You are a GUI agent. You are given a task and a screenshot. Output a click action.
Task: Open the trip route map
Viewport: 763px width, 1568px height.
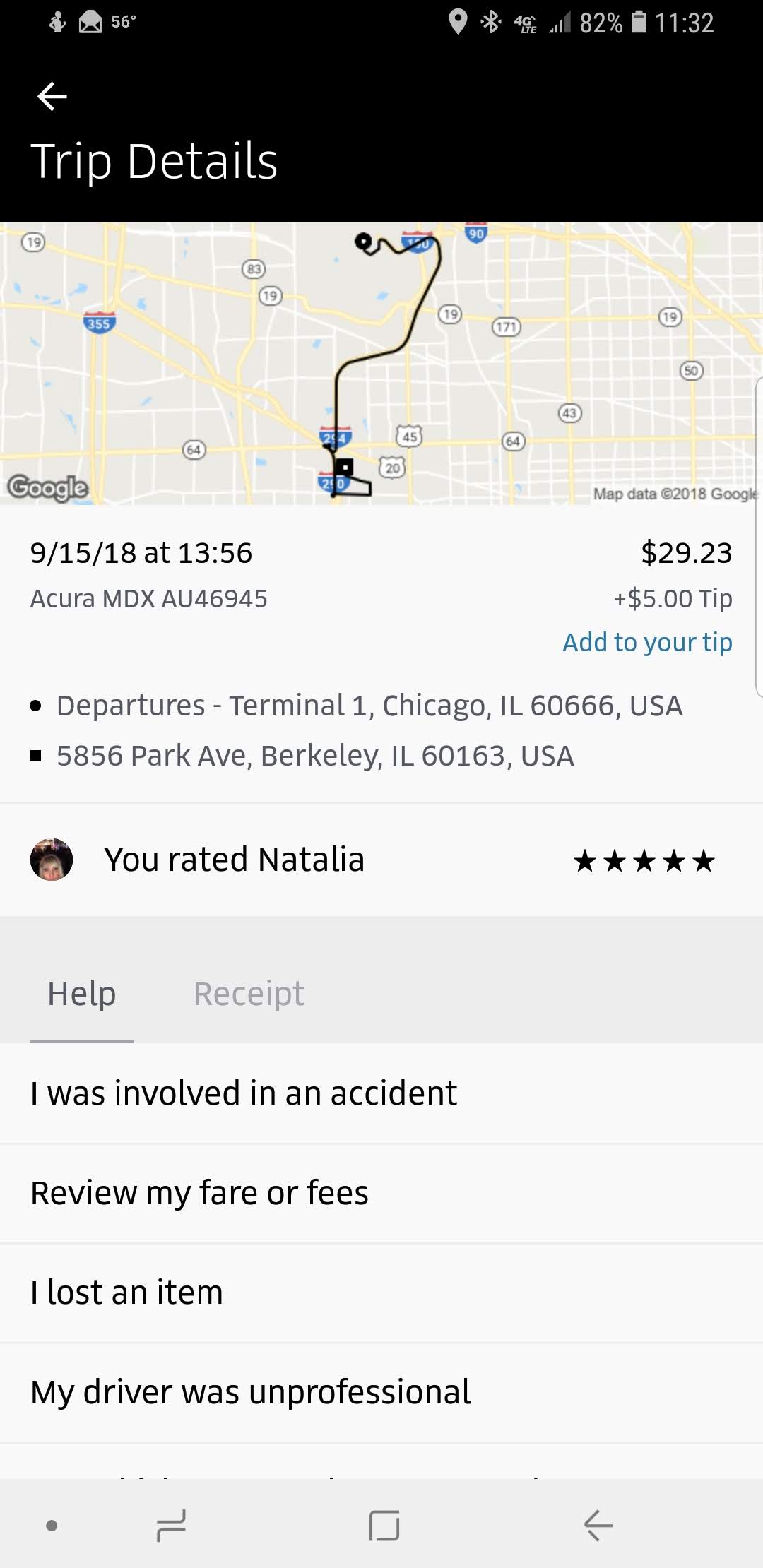coord(381,363)
